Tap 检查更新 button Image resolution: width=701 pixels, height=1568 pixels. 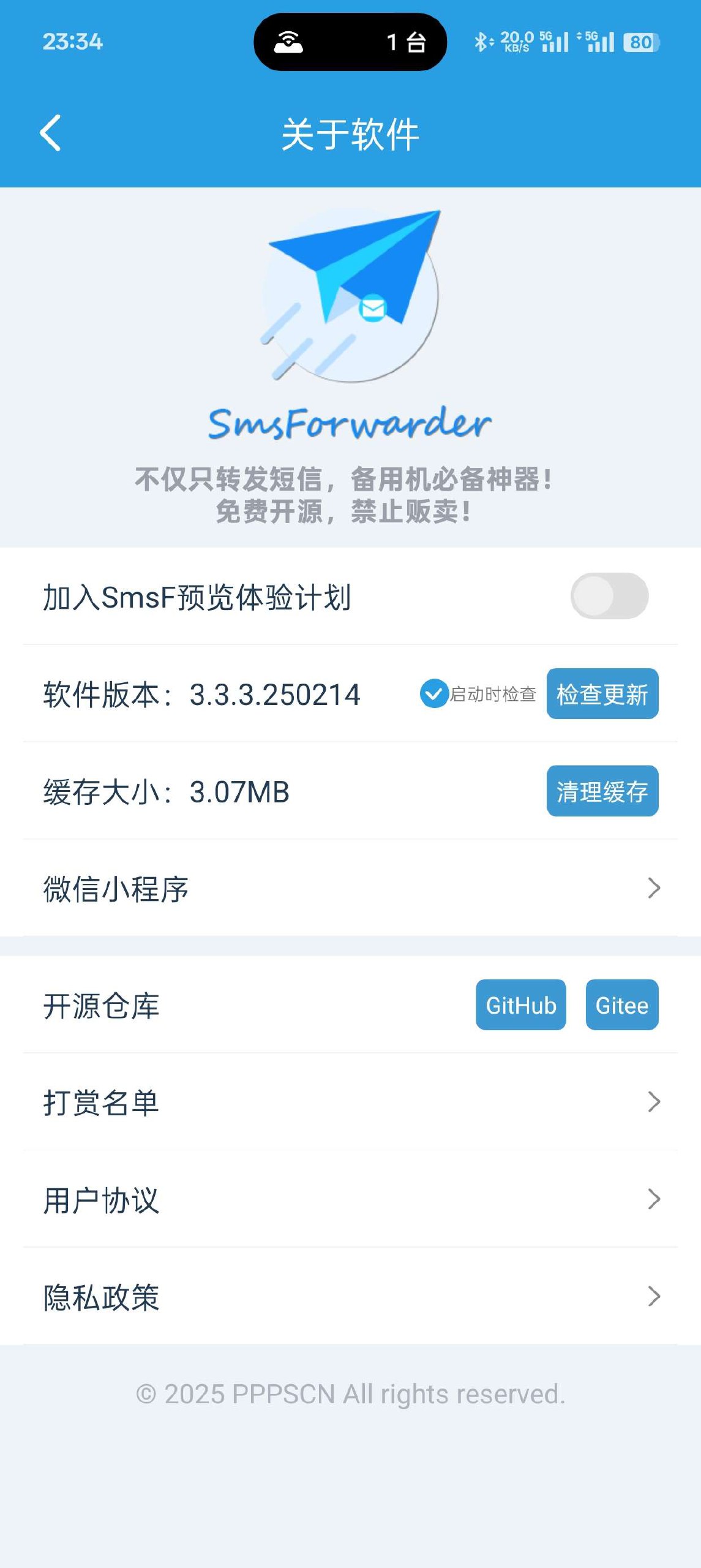click(x=602, y=693)
